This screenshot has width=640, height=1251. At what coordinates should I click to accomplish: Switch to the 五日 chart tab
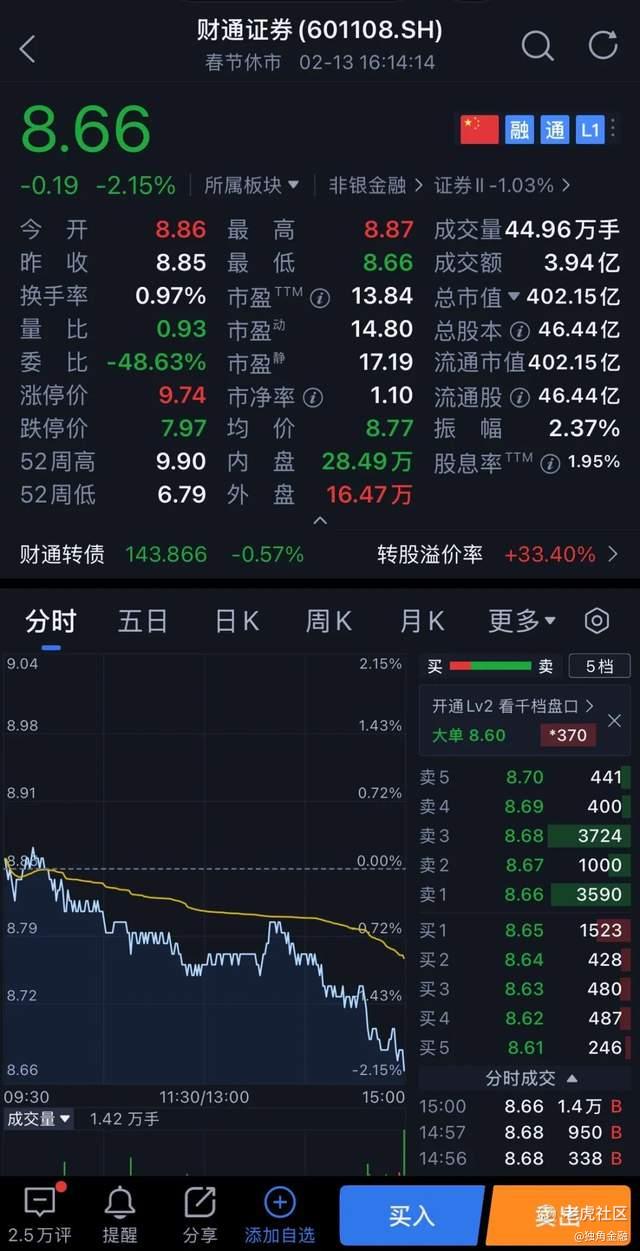coord(142,621)
